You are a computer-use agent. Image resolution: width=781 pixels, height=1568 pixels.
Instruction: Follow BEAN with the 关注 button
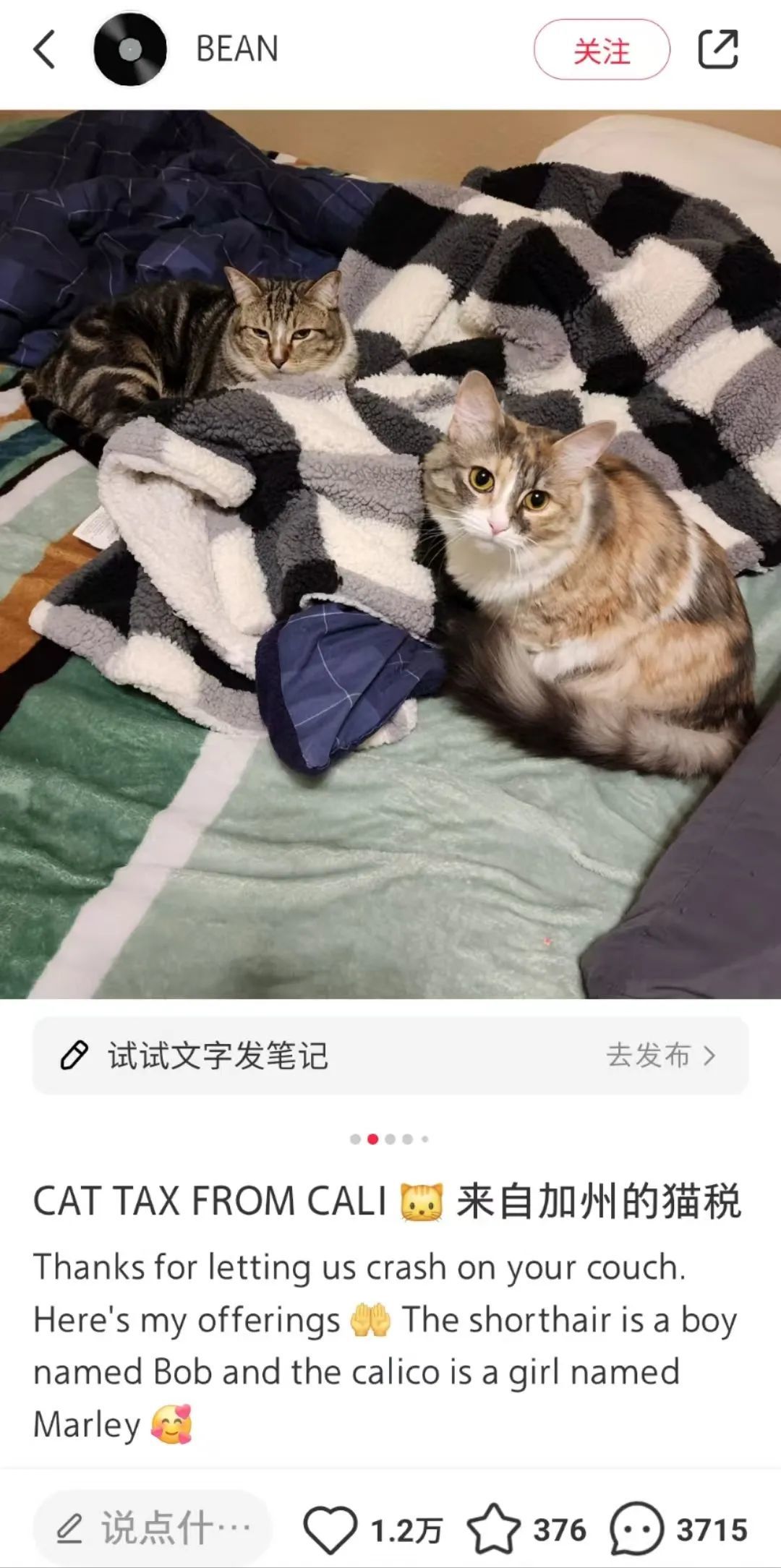tap(602, 49)
